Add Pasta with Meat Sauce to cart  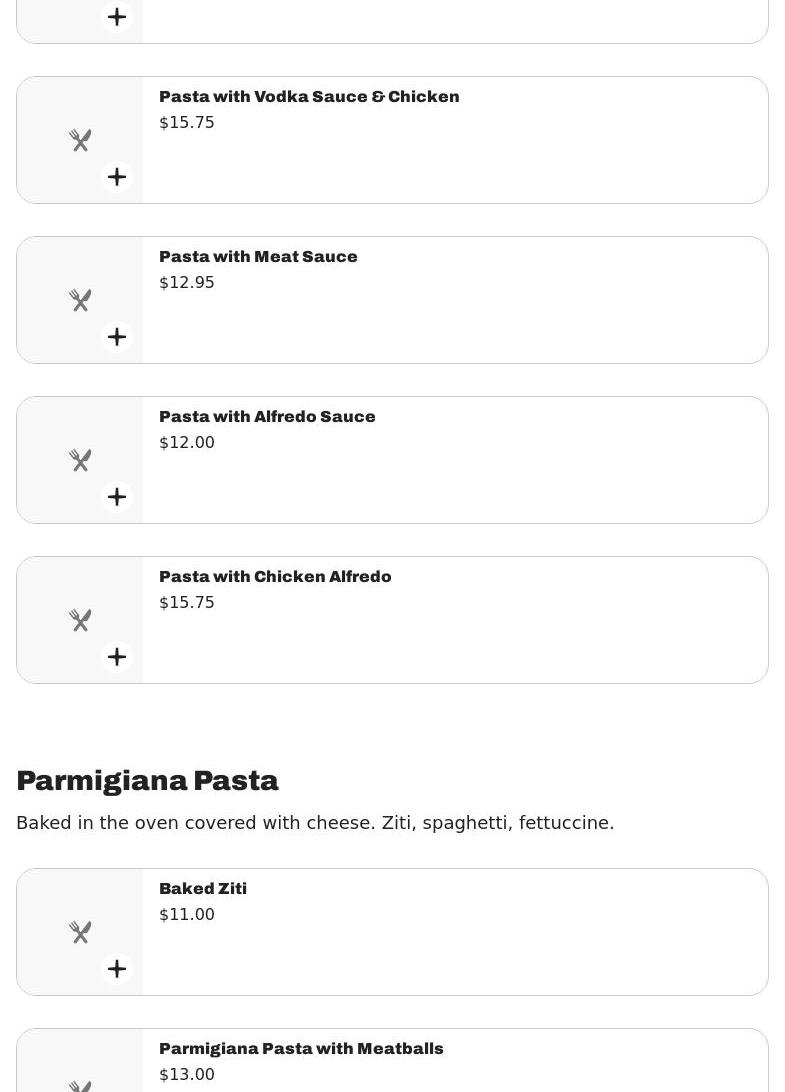tap(117, 337)
